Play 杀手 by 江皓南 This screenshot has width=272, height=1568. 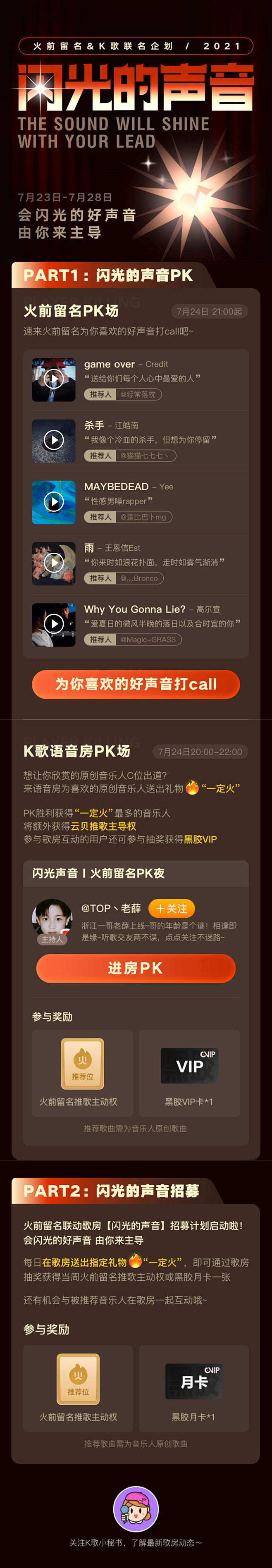(x=54, y=440)
